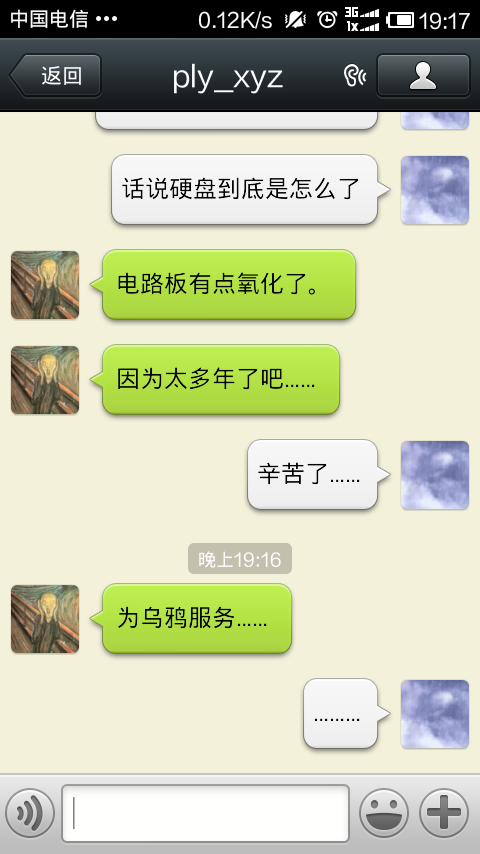Open the emoji smiley picker
Screen dimensions: 480x854
coord(384,813)
